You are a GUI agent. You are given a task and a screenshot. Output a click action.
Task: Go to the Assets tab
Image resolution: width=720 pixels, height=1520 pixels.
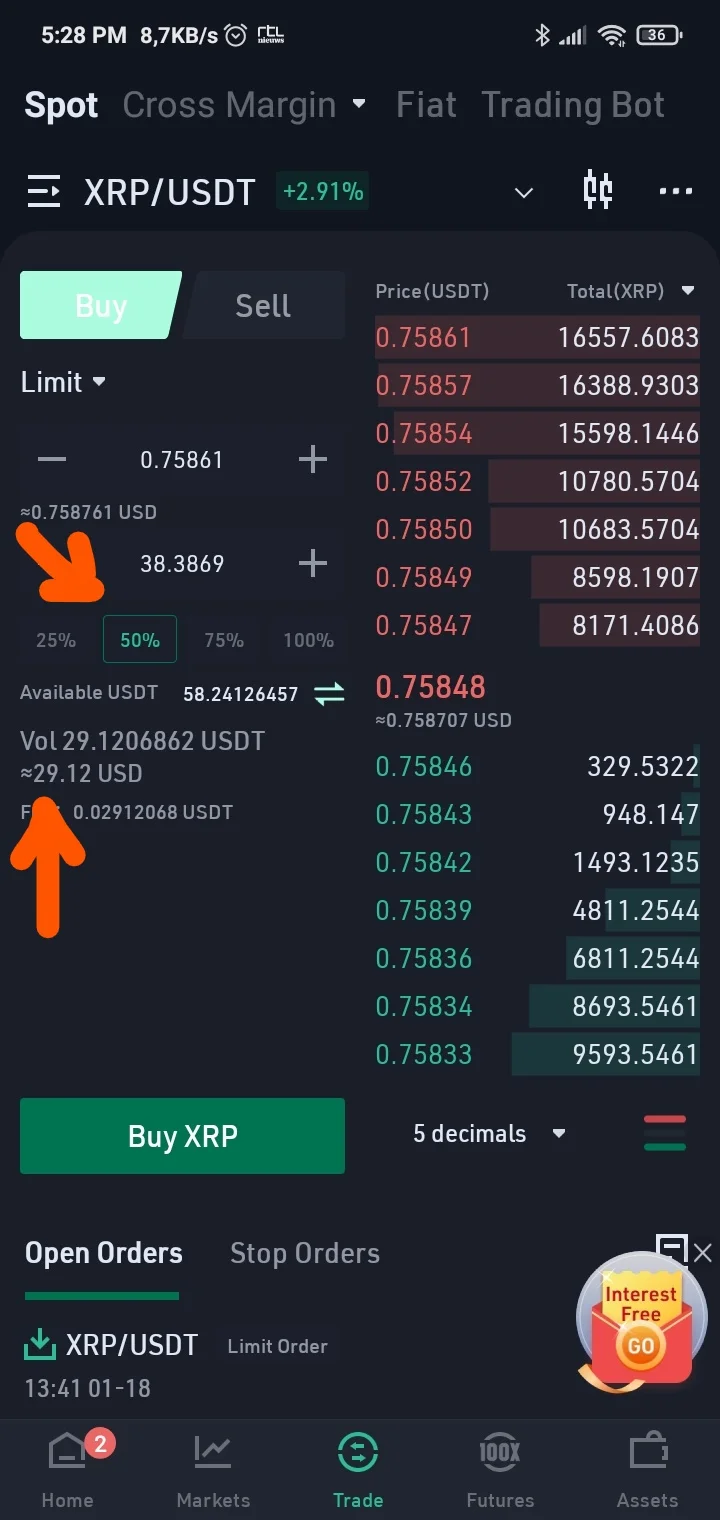647,1470
